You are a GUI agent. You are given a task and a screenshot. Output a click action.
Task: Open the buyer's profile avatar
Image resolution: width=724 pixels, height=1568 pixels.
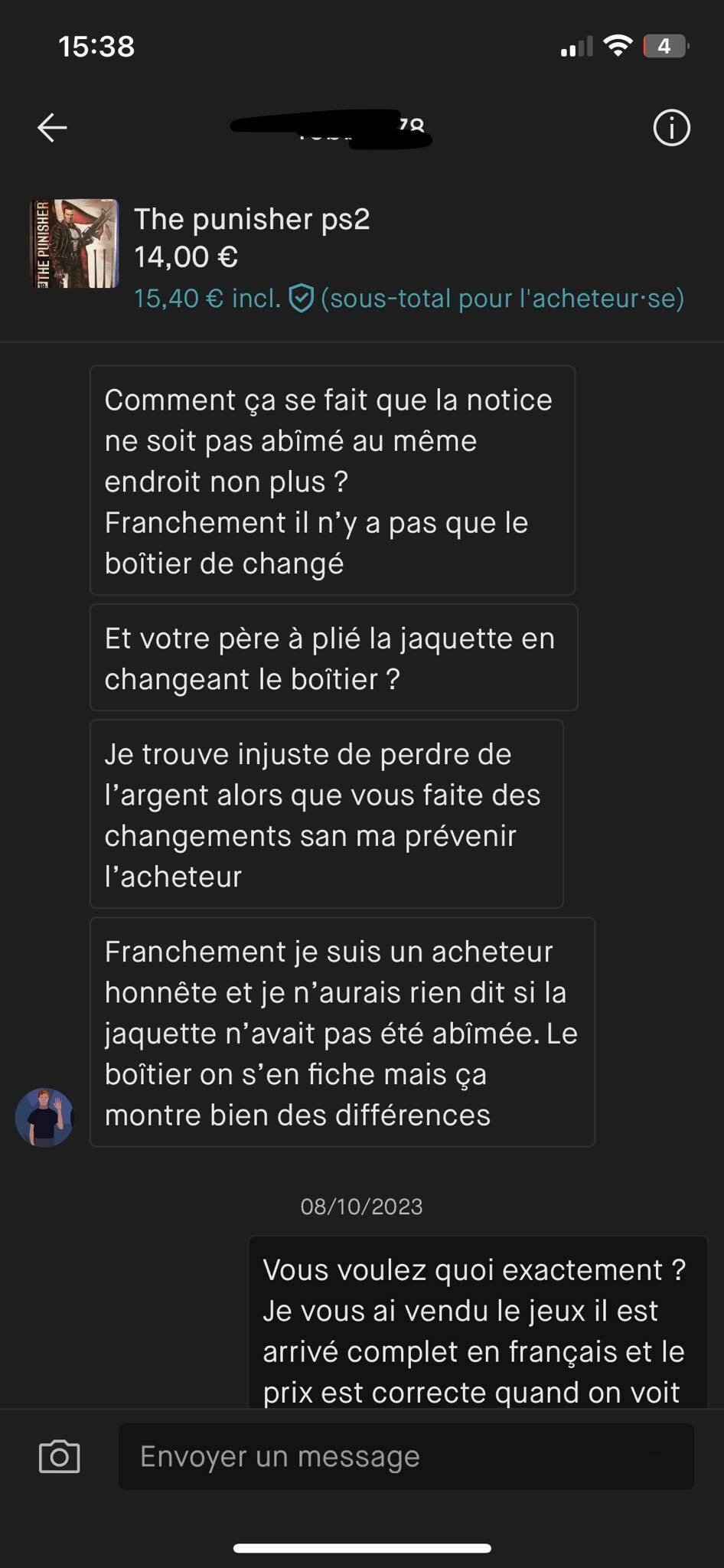(x=44, y=1117)
